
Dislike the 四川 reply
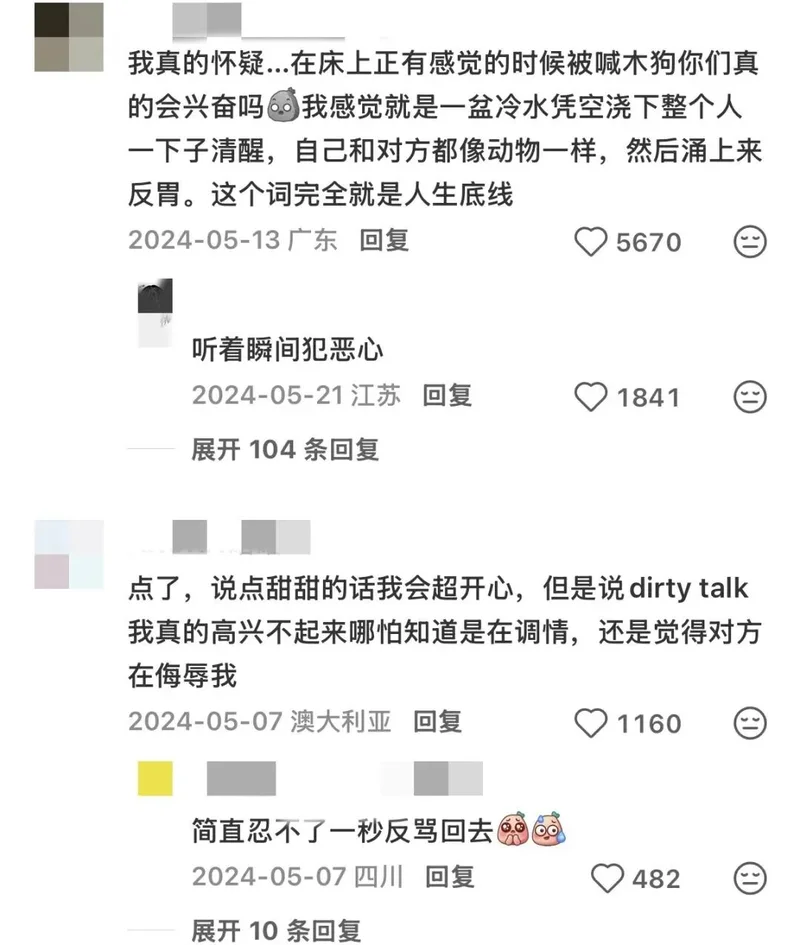pos(750,879)
